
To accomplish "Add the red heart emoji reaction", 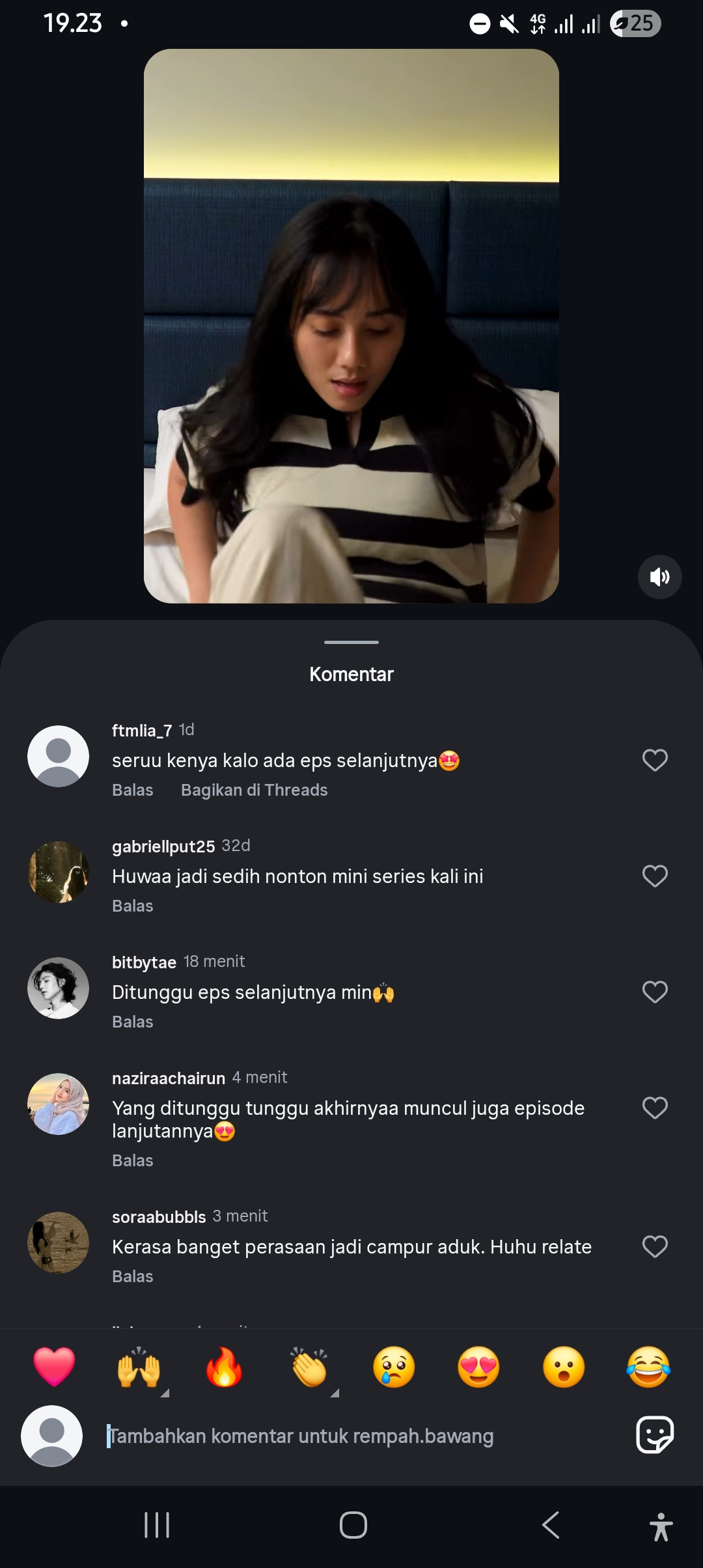I will tap(54, 1367).
